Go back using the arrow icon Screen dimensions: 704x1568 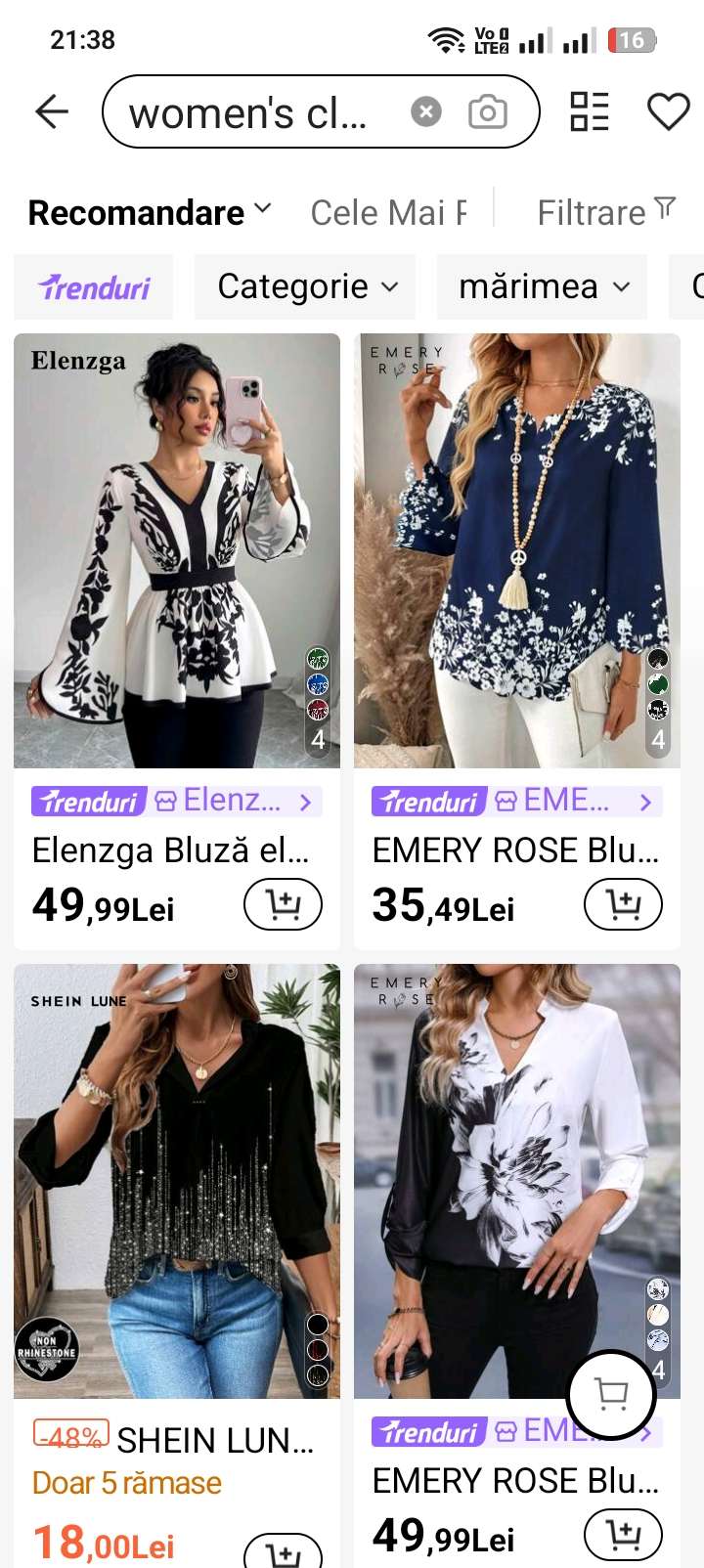[52, 111]
